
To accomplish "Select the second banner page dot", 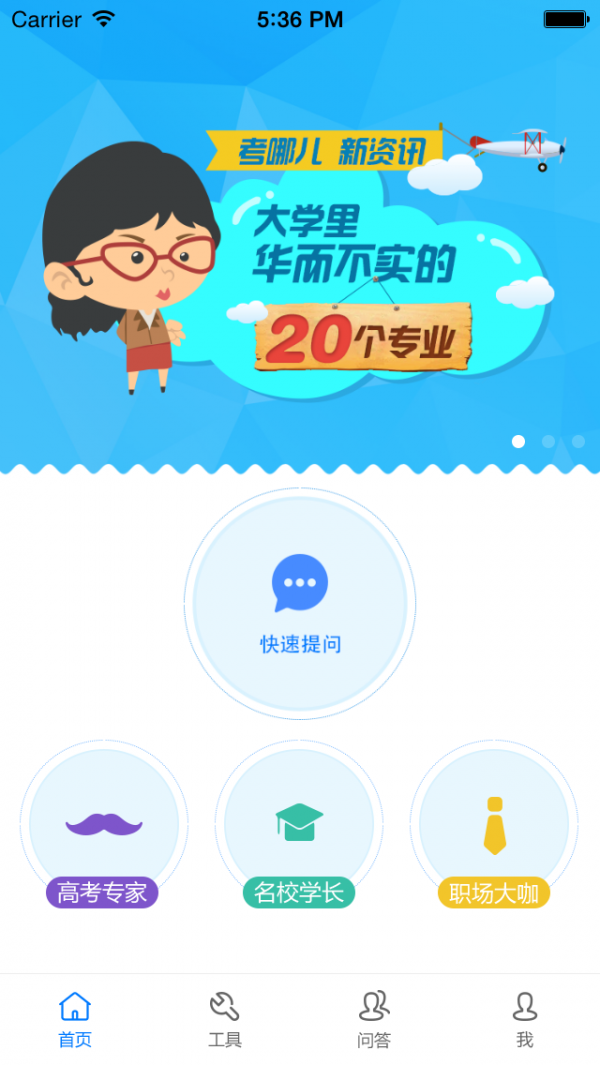I will 548,441.
